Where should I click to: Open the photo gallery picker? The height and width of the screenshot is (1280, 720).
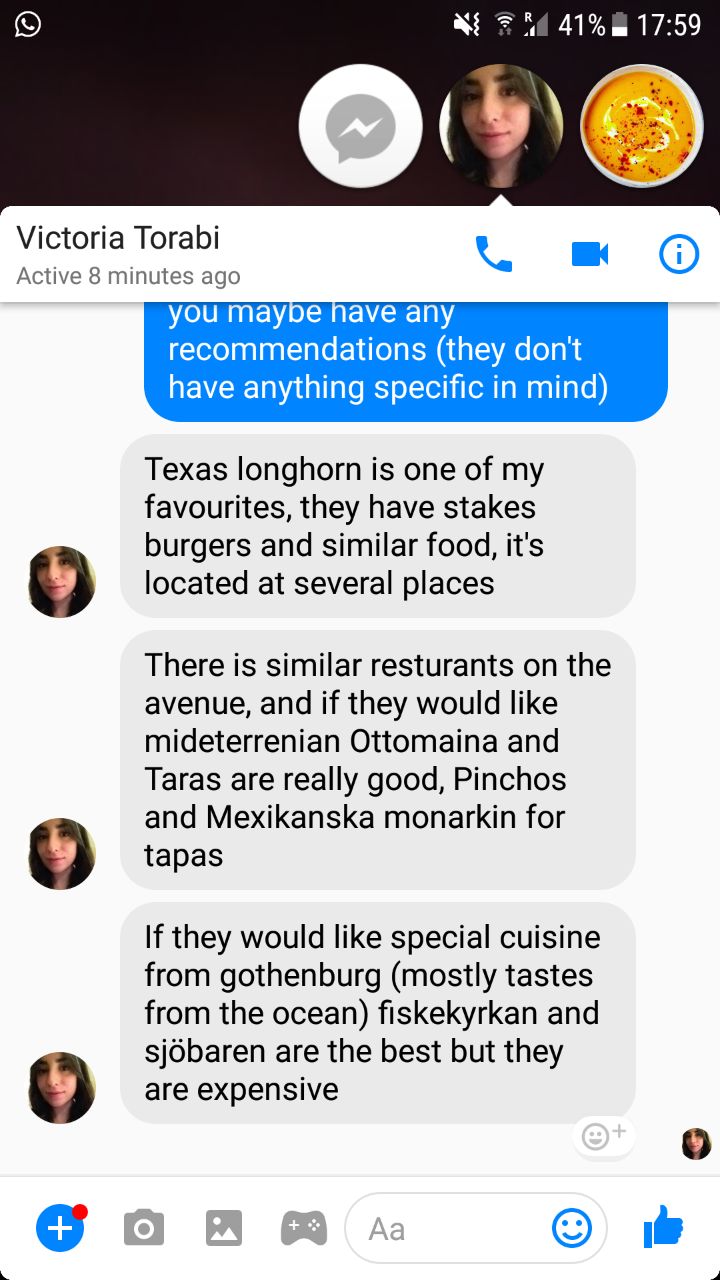(223, 1227)
